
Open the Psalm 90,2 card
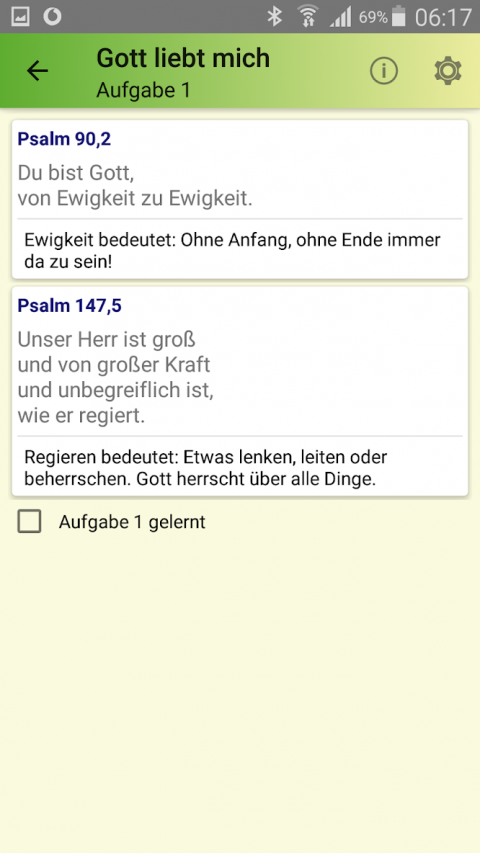point(240,199)
